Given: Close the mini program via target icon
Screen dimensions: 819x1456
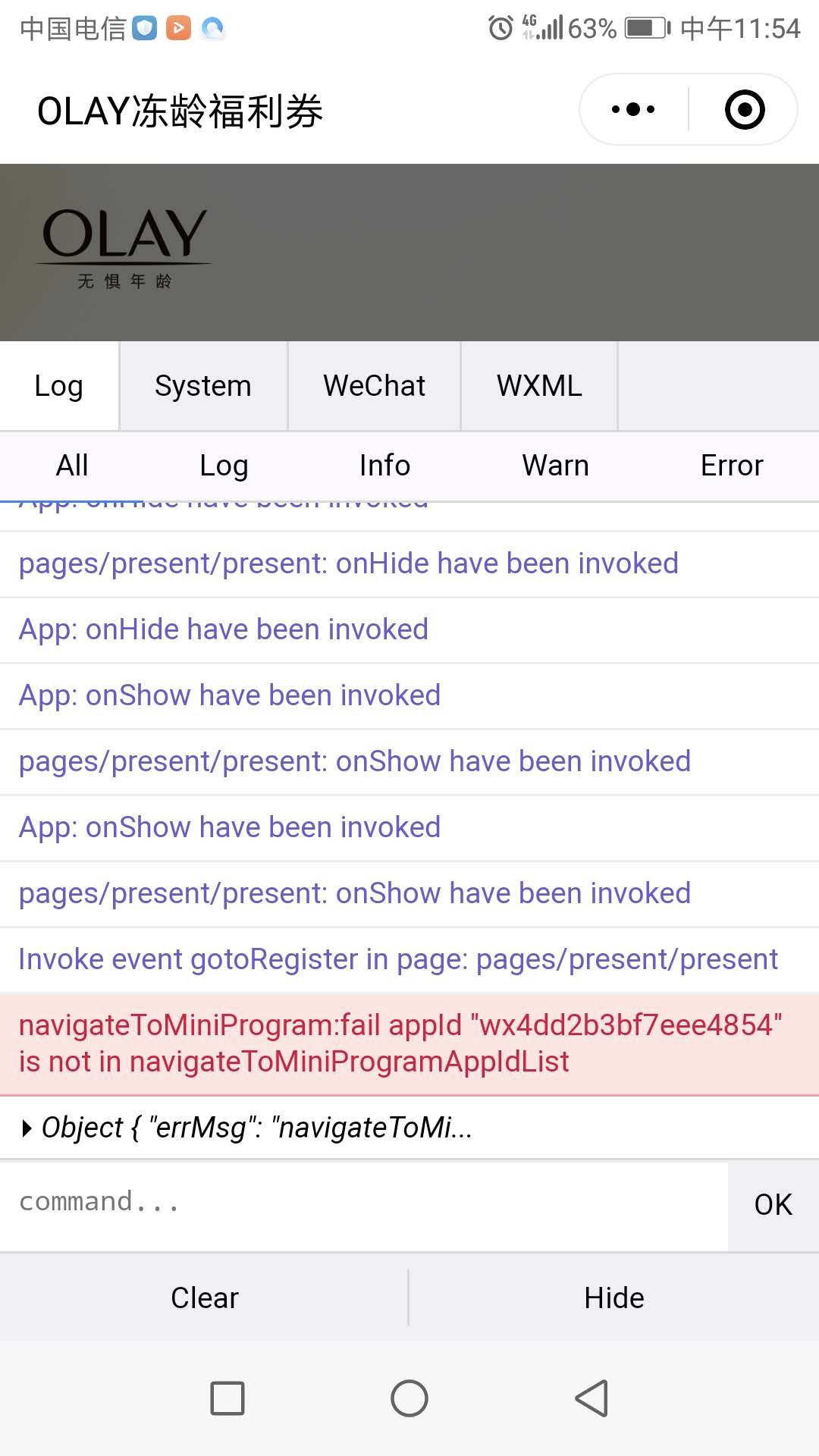Looking at the screenshot, I should pos(745,110).
